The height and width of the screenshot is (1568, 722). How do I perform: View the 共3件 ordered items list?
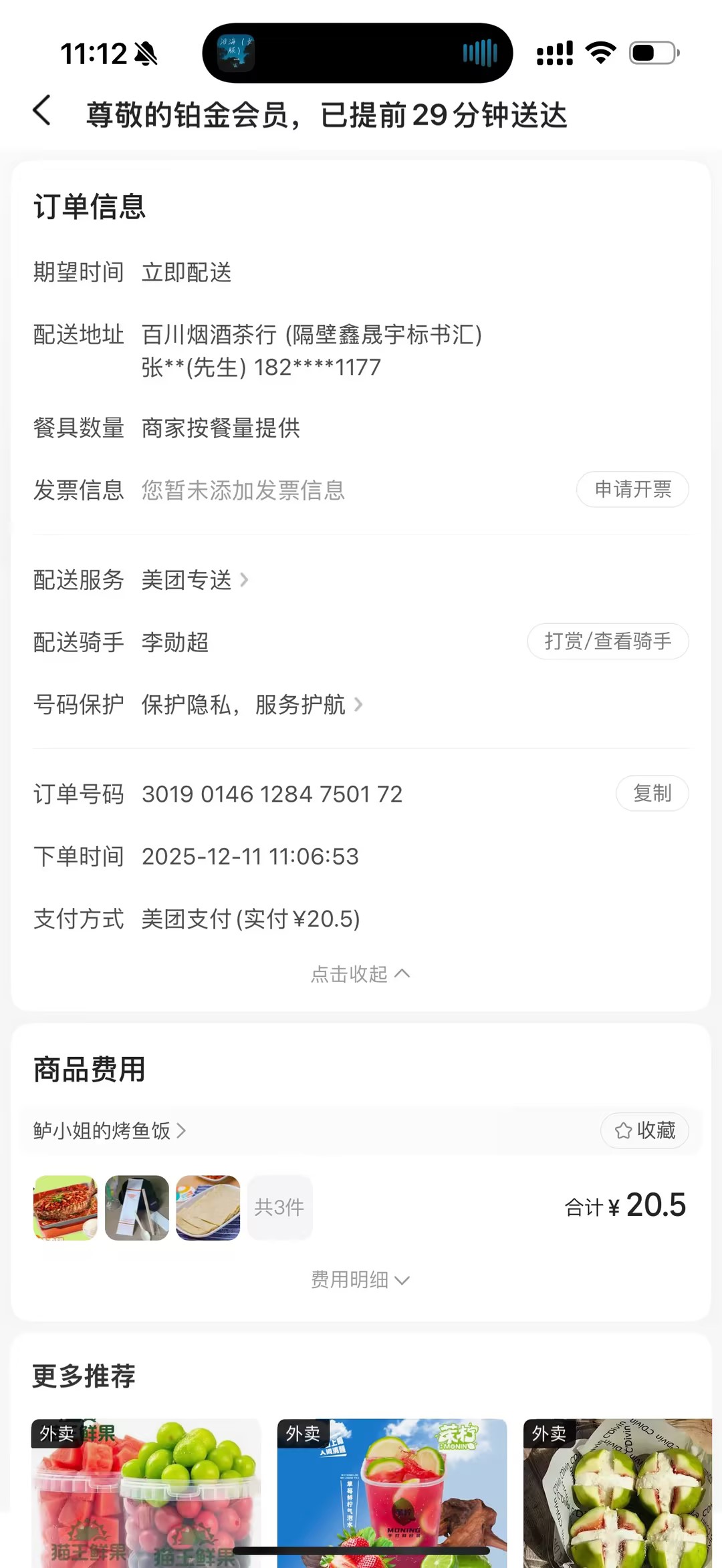[279, 1207]
